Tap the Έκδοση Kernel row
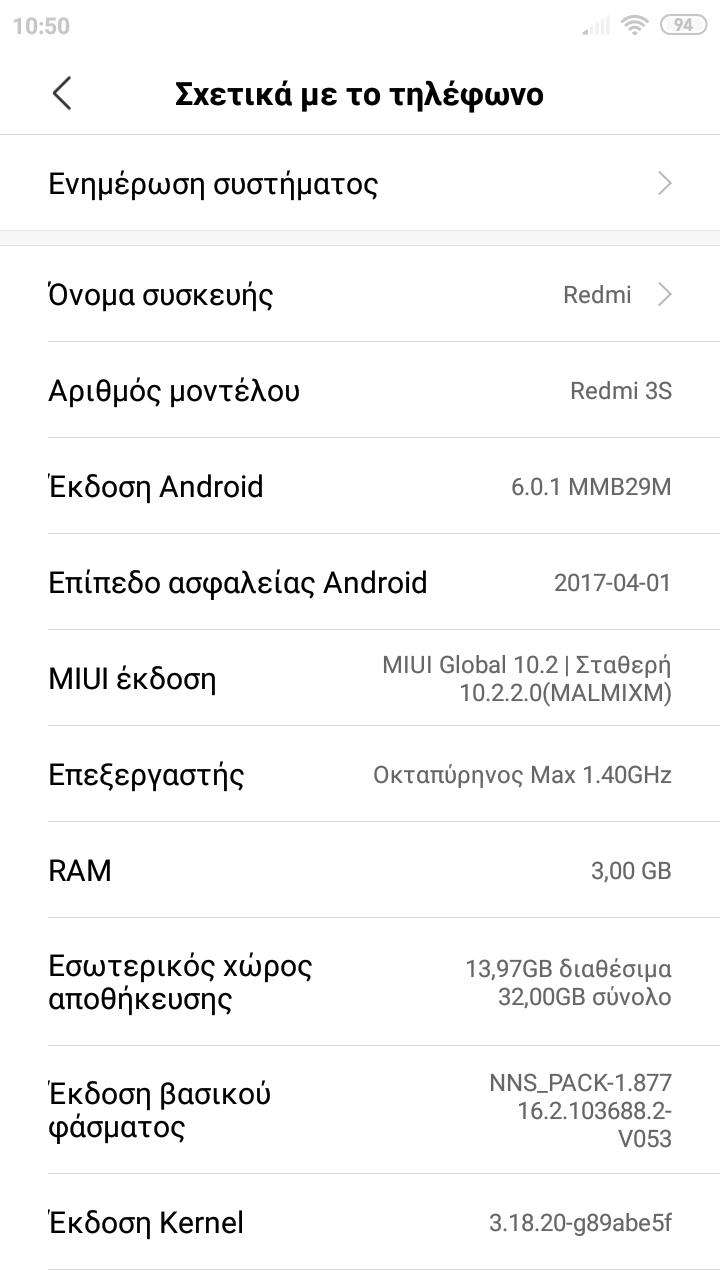This screenshot has height=1280, width=720. 360,1222
